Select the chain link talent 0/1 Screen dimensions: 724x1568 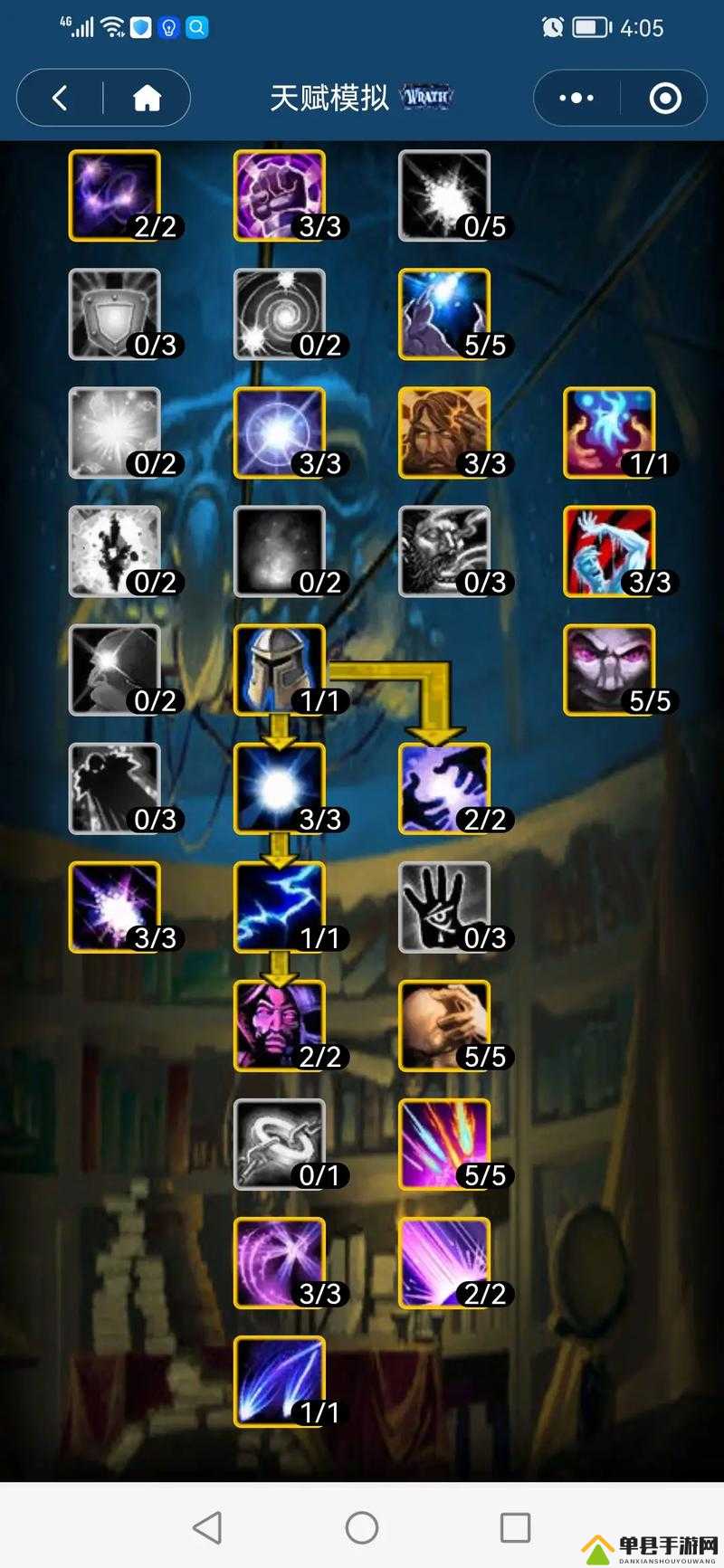[280, 1144]
